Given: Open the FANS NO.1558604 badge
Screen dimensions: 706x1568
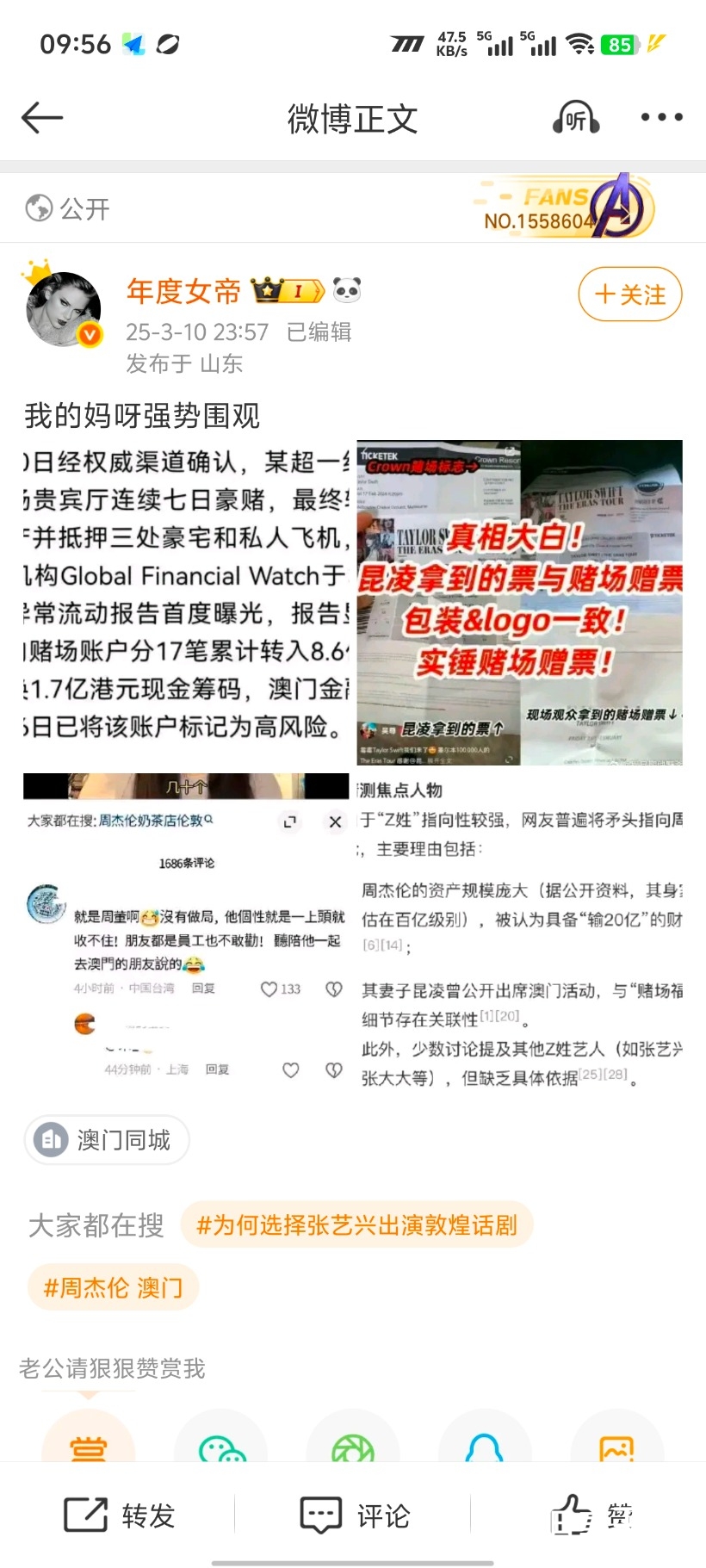Looking at the screenshot, I should (x=564, y=208).
